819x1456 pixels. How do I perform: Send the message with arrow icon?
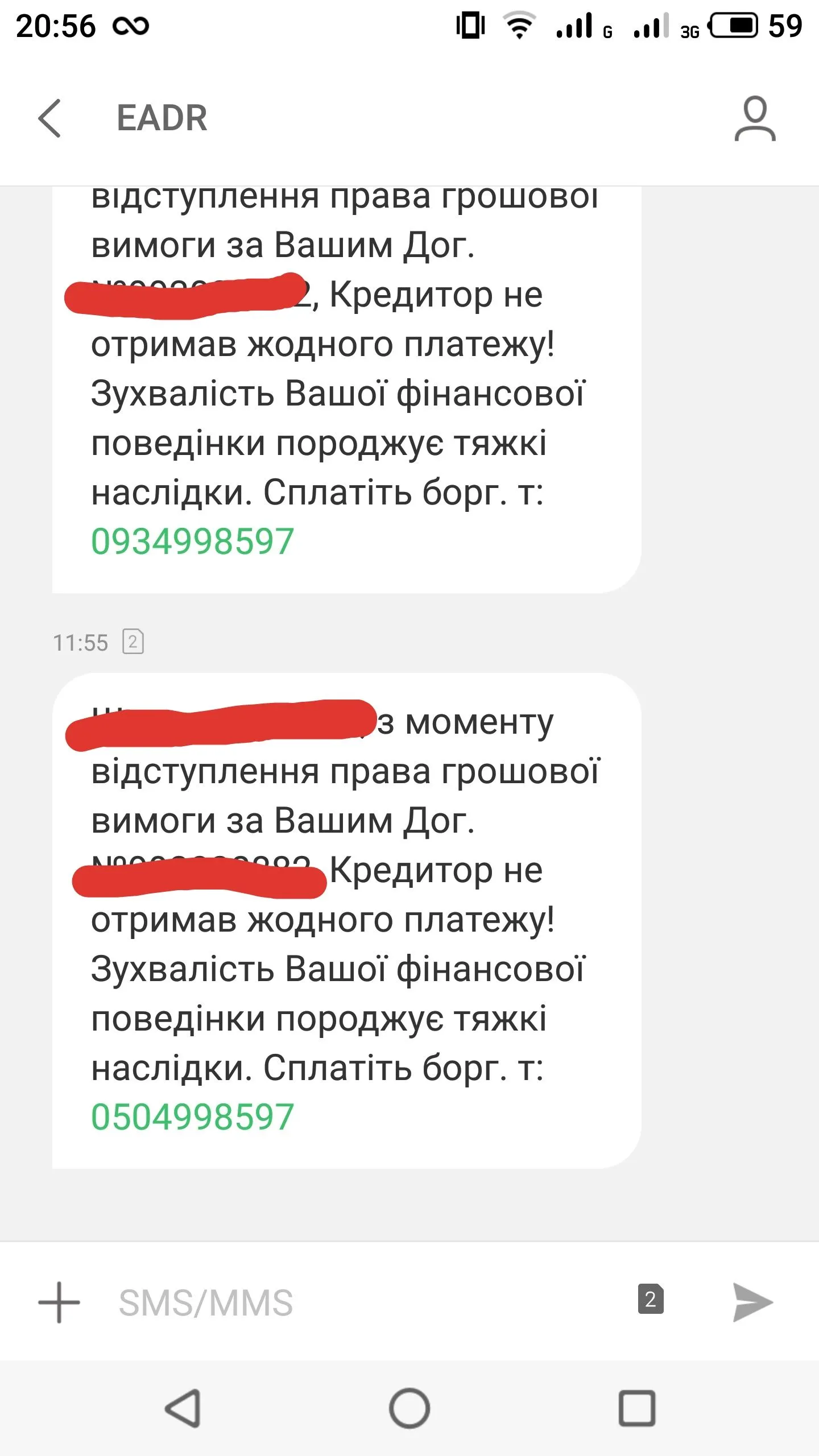point(752,1302)
